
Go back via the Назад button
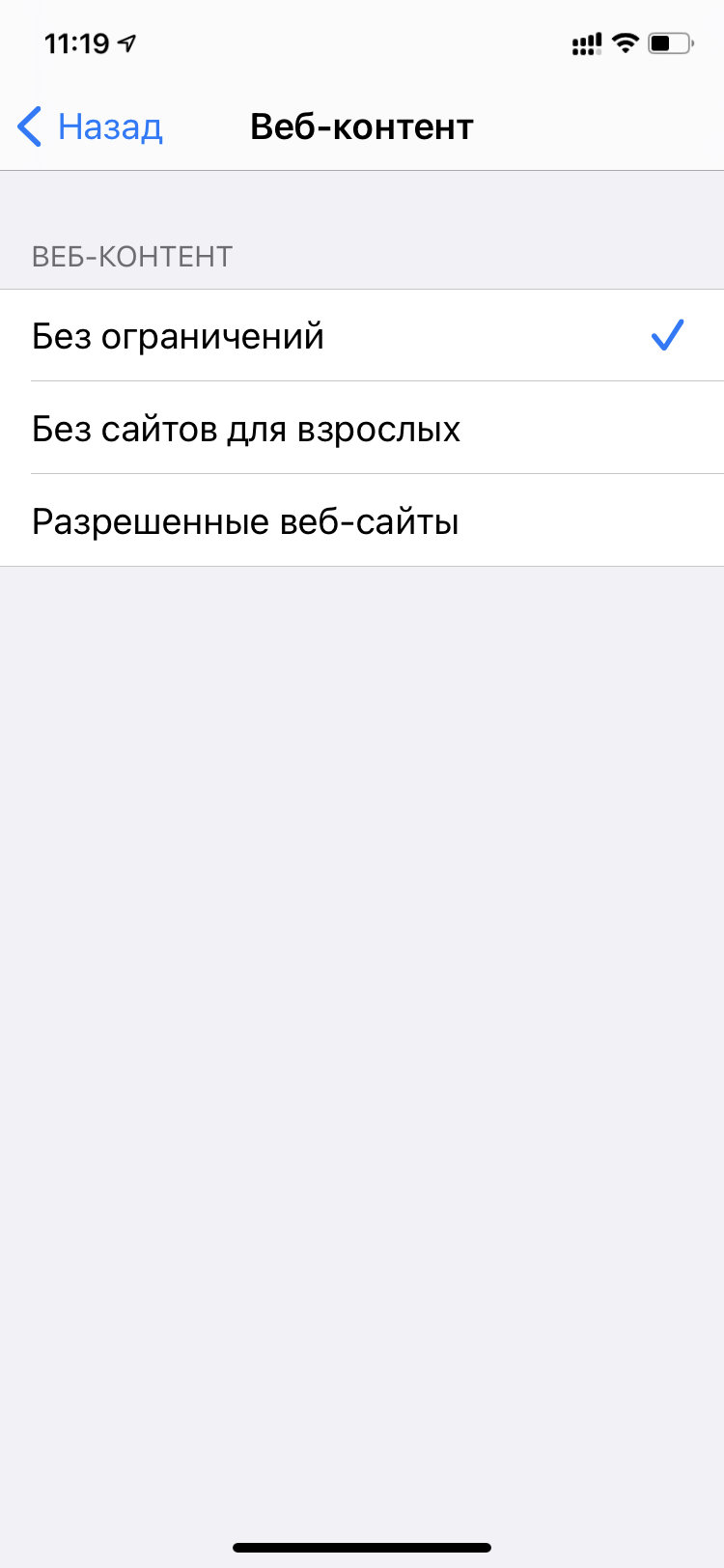tap(91, 126)
